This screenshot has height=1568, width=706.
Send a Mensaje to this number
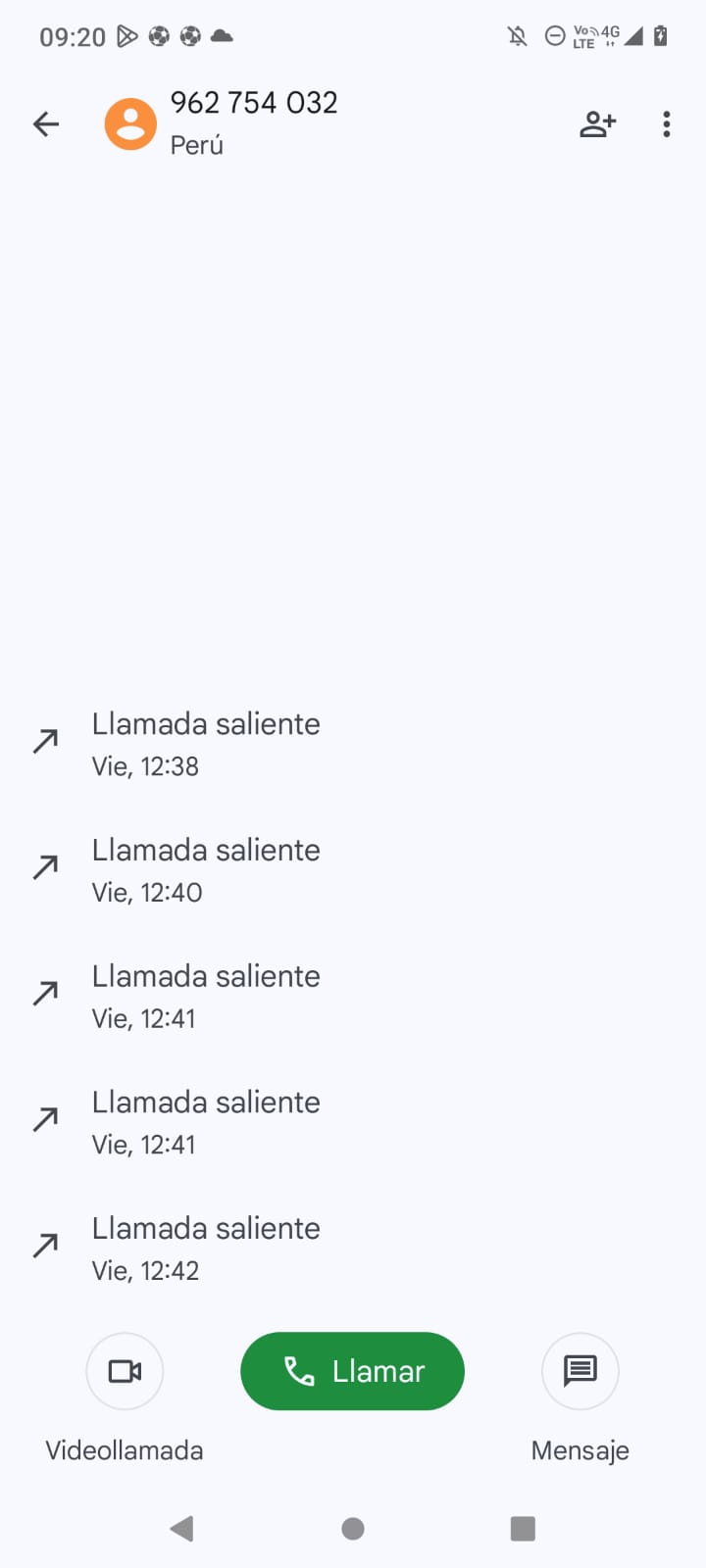click(x=580, y=1371)
